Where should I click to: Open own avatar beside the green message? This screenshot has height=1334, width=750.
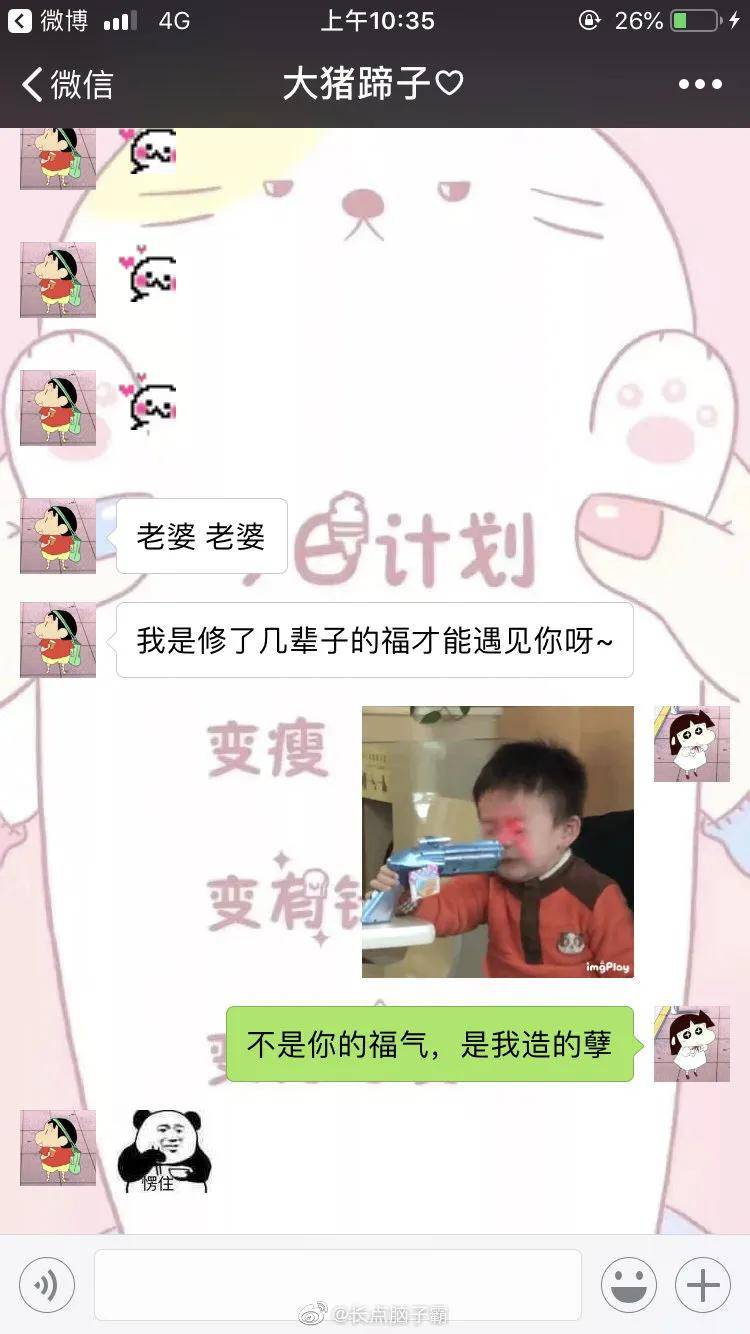coord(691,1043)
